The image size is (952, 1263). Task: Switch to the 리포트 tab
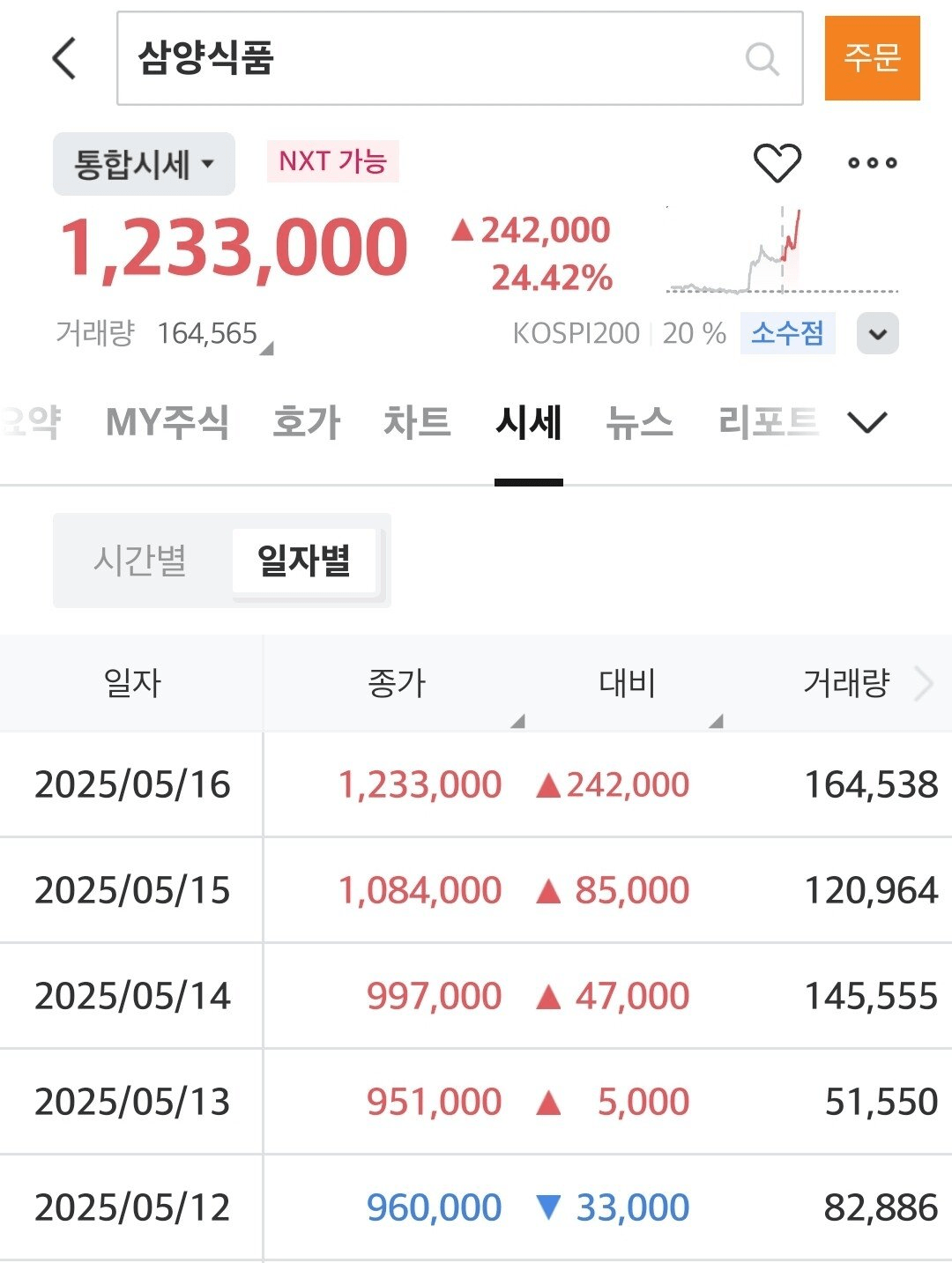(768, 422)
